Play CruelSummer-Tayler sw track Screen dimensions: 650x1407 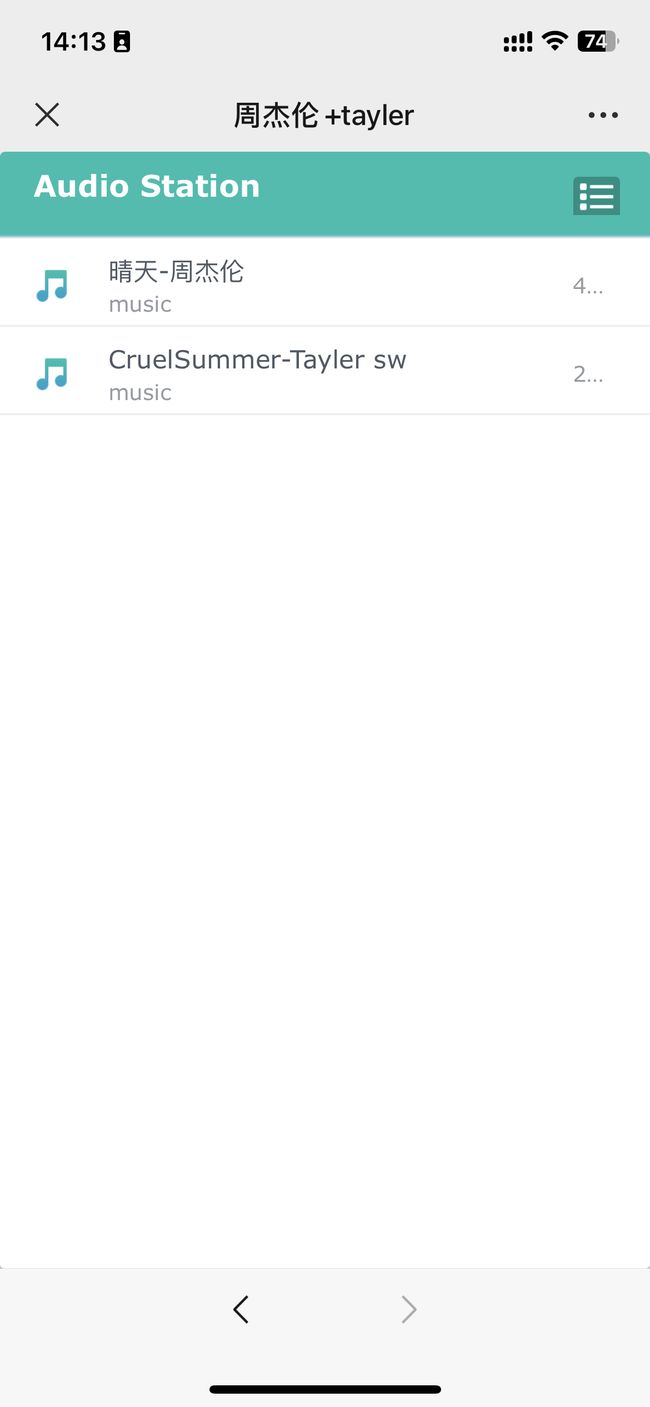pos(325,372)
